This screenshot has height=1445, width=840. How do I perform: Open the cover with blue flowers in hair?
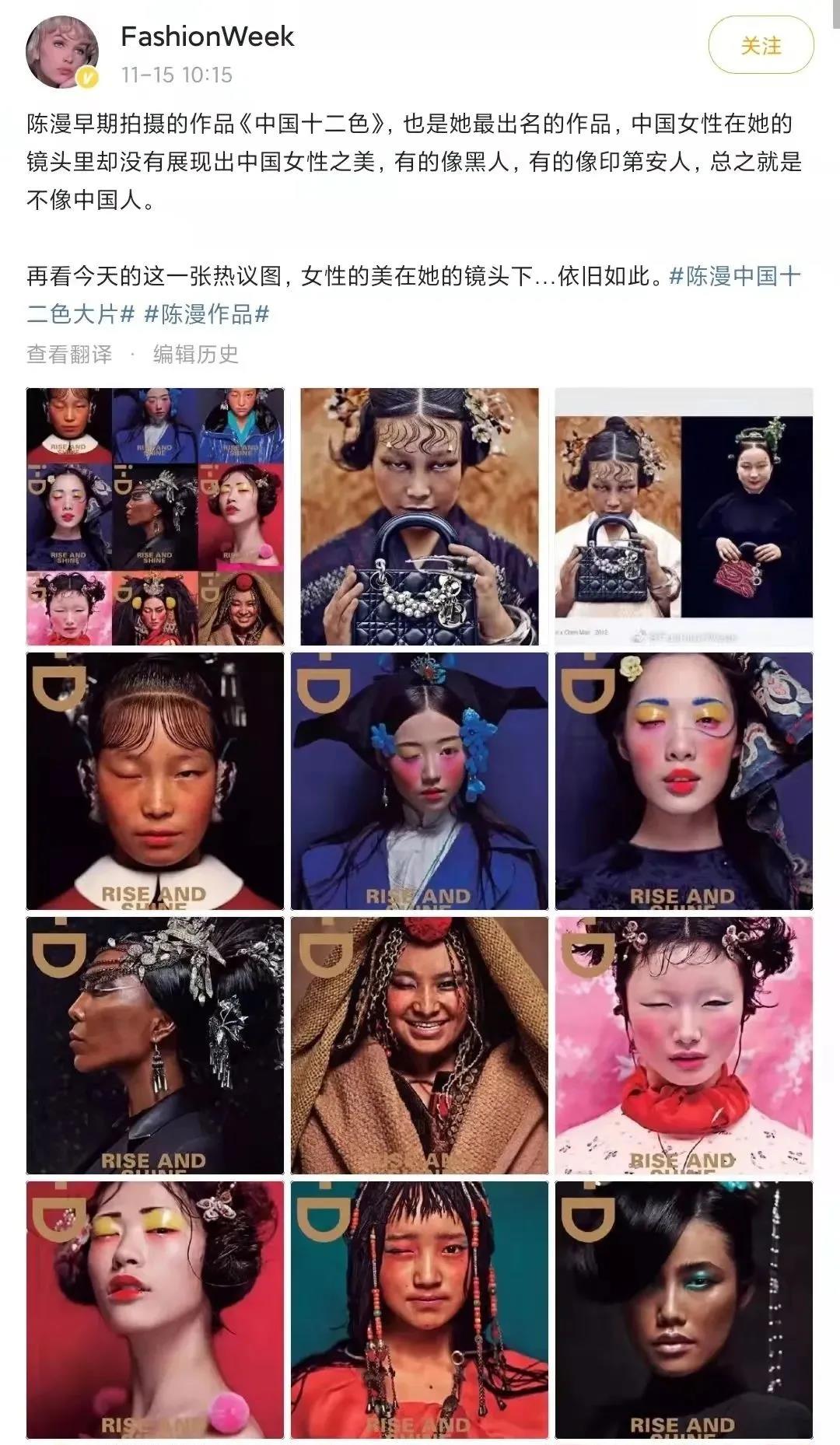420,782
